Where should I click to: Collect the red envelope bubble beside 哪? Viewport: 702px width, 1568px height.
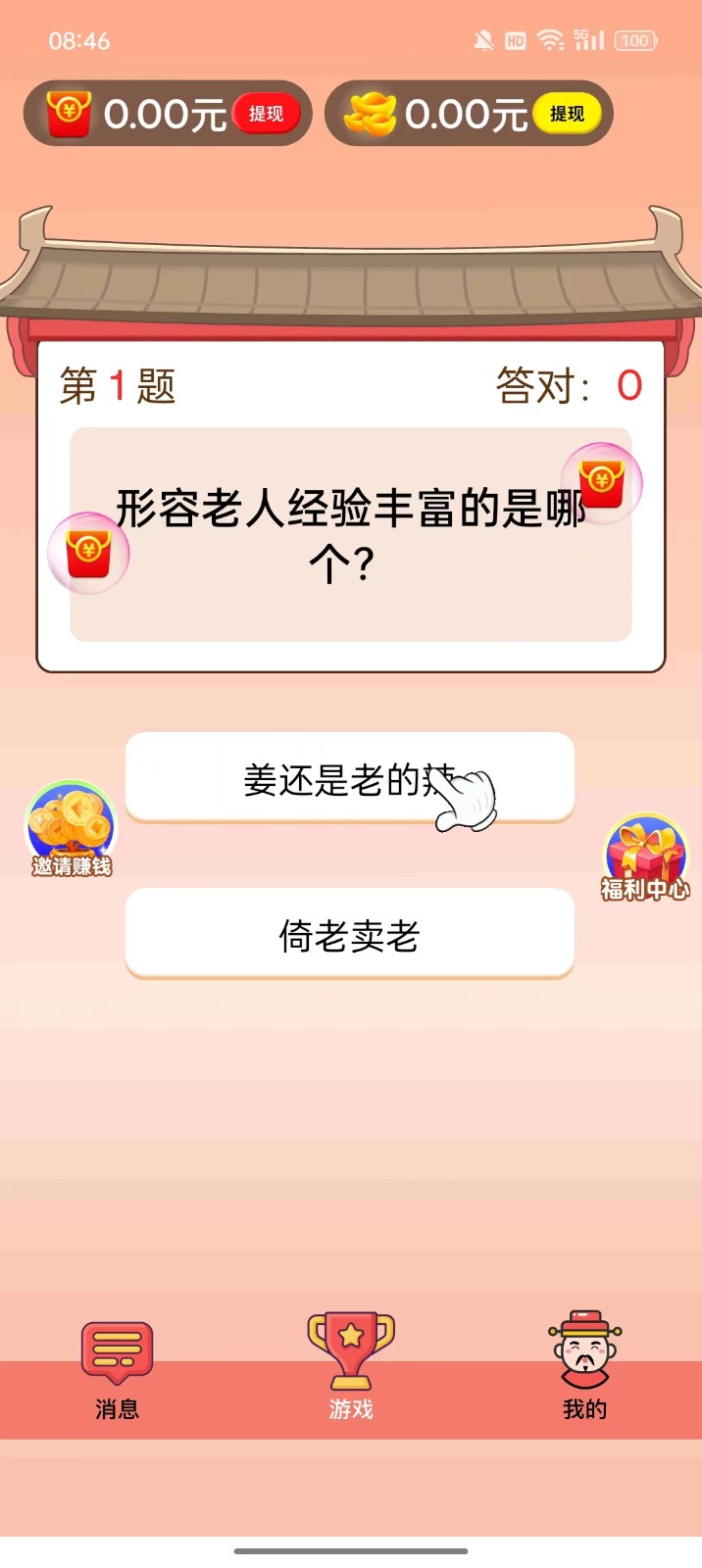pyautogui.click(x=601, y=482)
